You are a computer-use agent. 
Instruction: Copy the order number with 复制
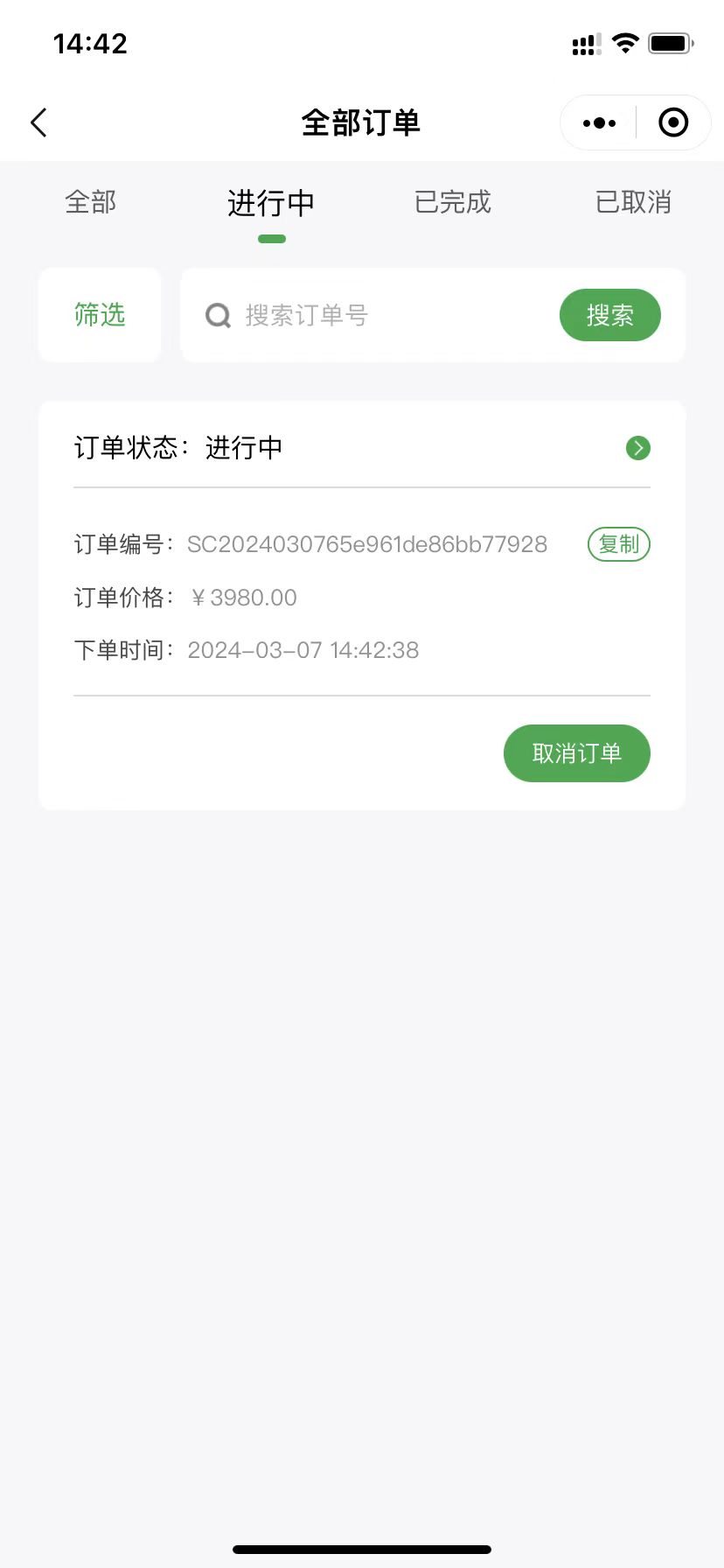coord(618,544)
